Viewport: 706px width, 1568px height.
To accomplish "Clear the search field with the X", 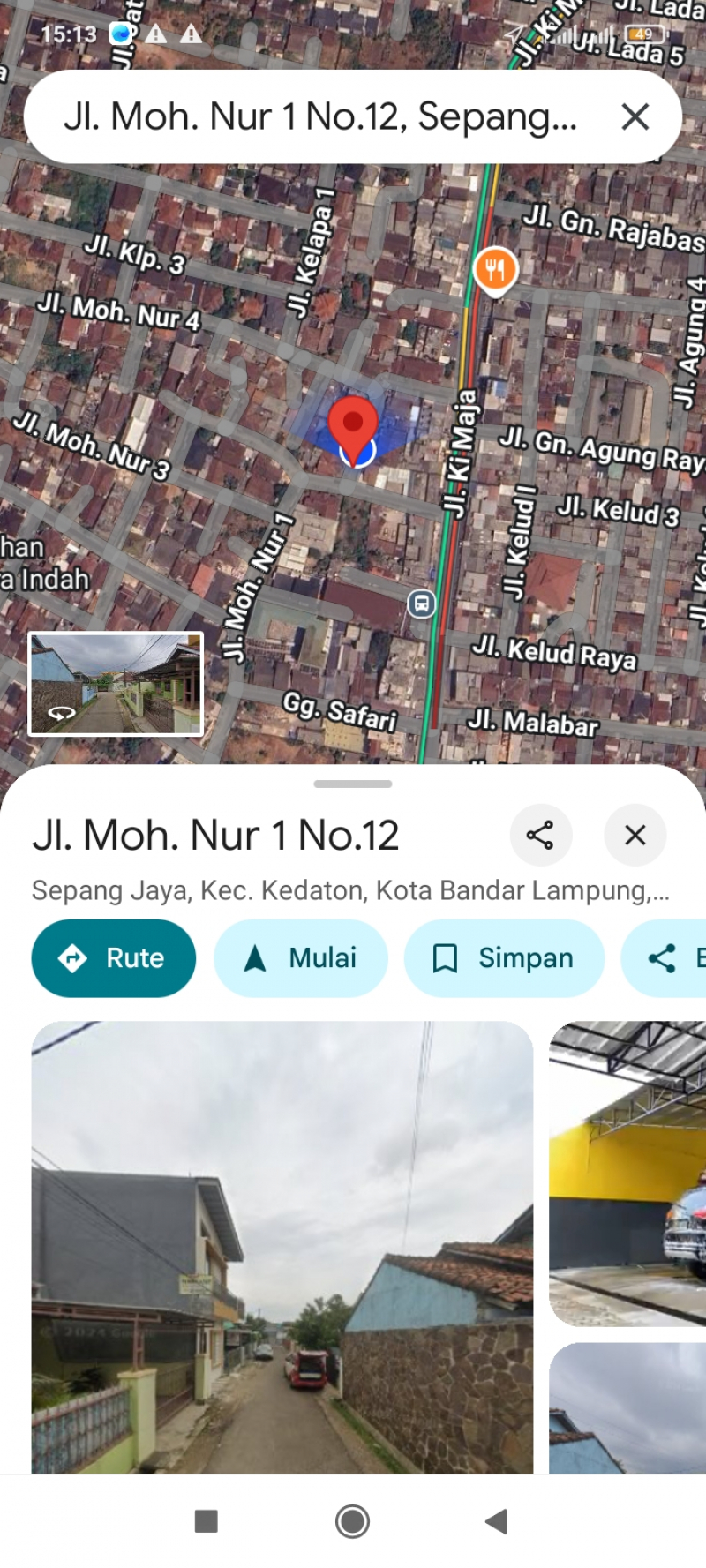I will click(635, 116).
